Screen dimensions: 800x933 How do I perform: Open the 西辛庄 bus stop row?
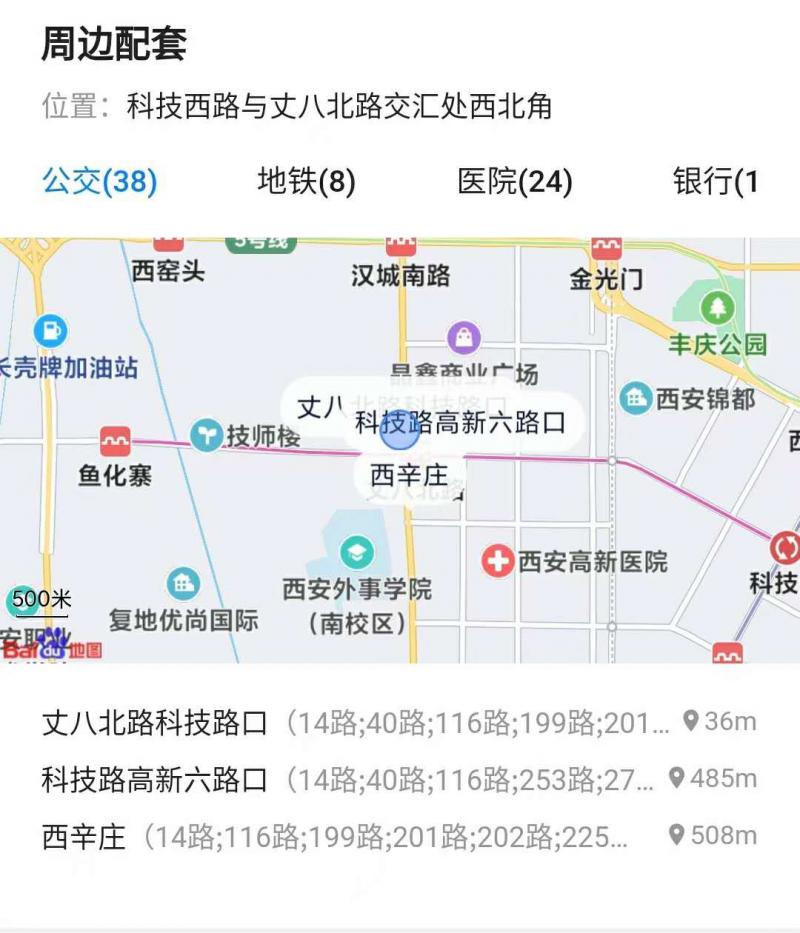399,835
